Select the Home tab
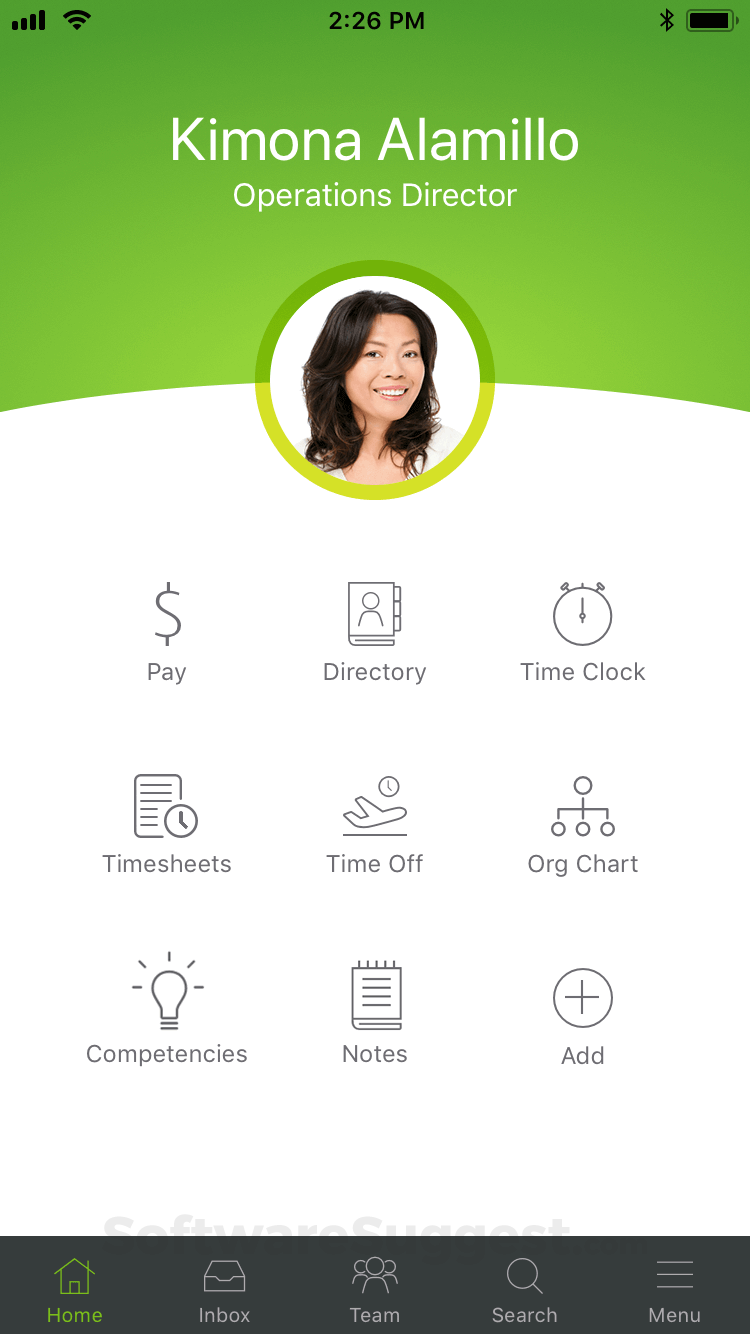The height and width of the screenshot is (1334, 750). pyautogui.click(x=74, y=1287)
